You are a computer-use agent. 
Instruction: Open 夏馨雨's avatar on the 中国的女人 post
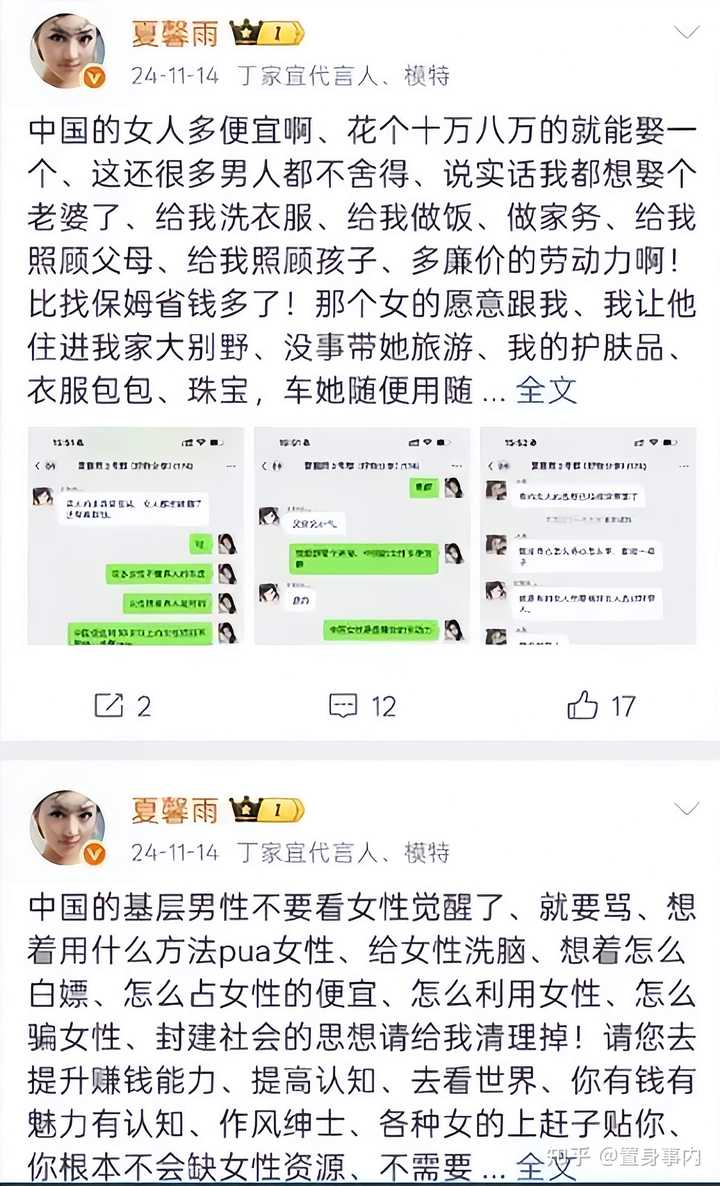click(67, 51)
